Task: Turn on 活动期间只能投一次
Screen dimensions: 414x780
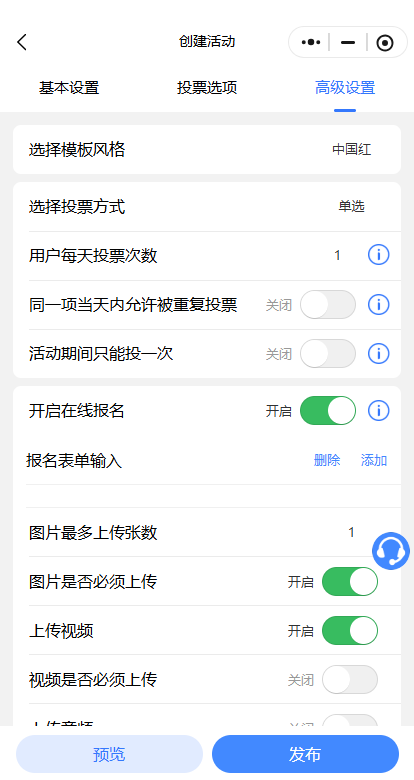Action: point(328,354)
